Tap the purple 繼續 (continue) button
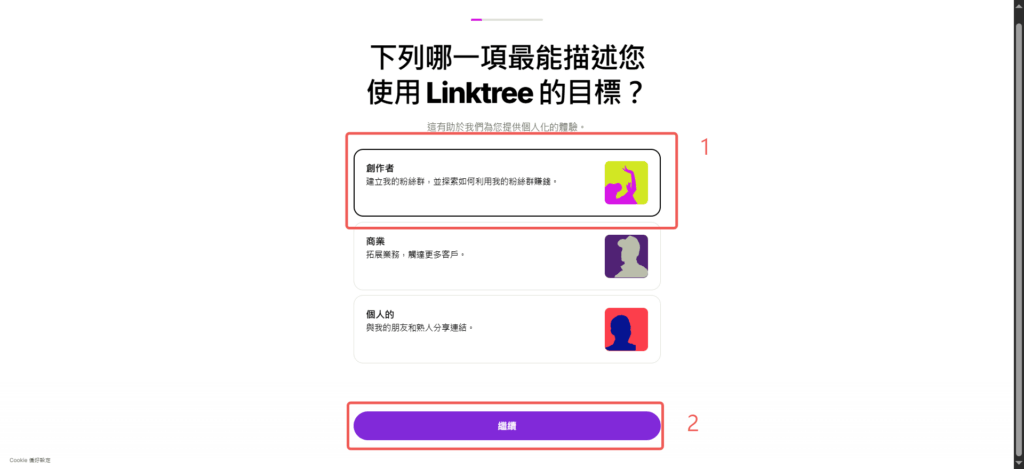 (x=507, y=426)
